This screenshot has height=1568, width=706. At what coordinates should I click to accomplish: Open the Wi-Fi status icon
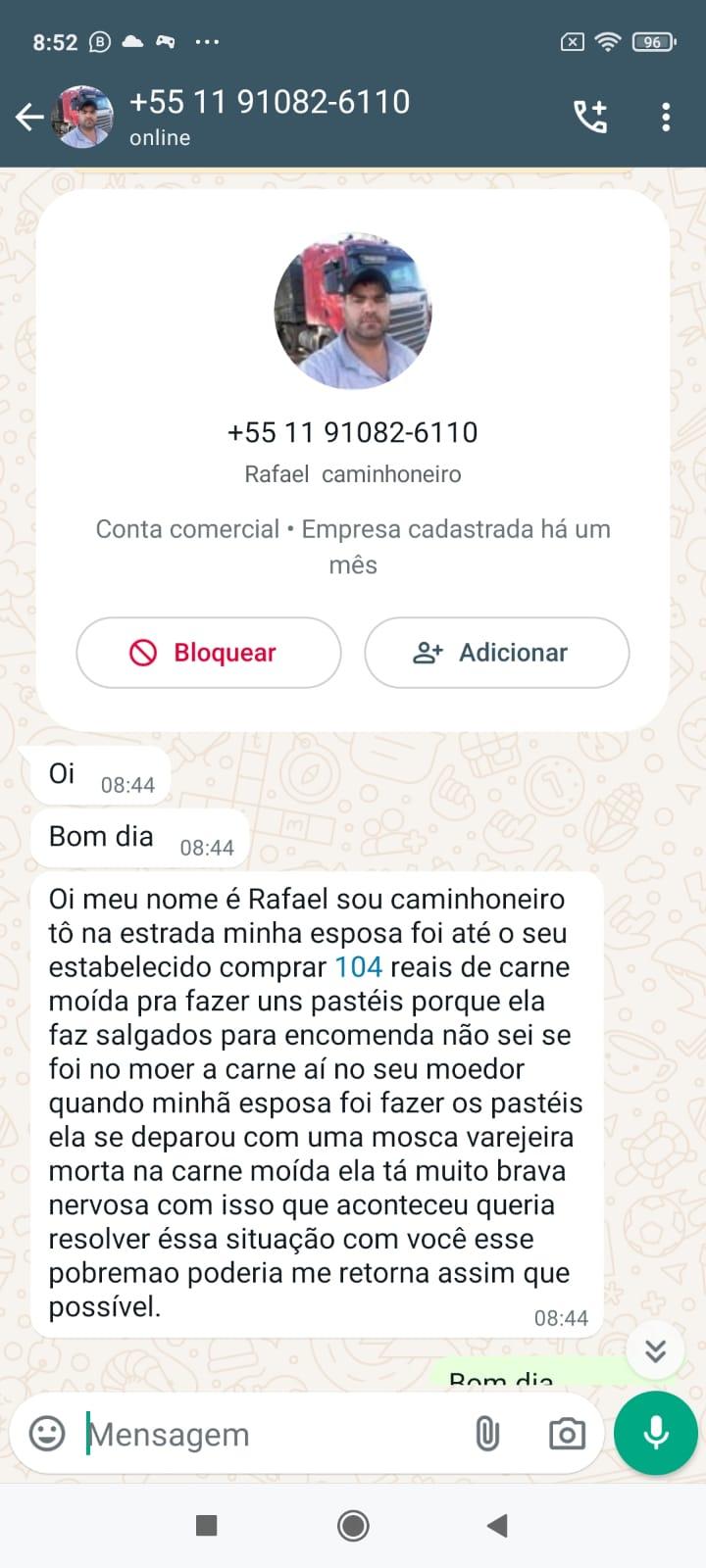click(609, 41)
